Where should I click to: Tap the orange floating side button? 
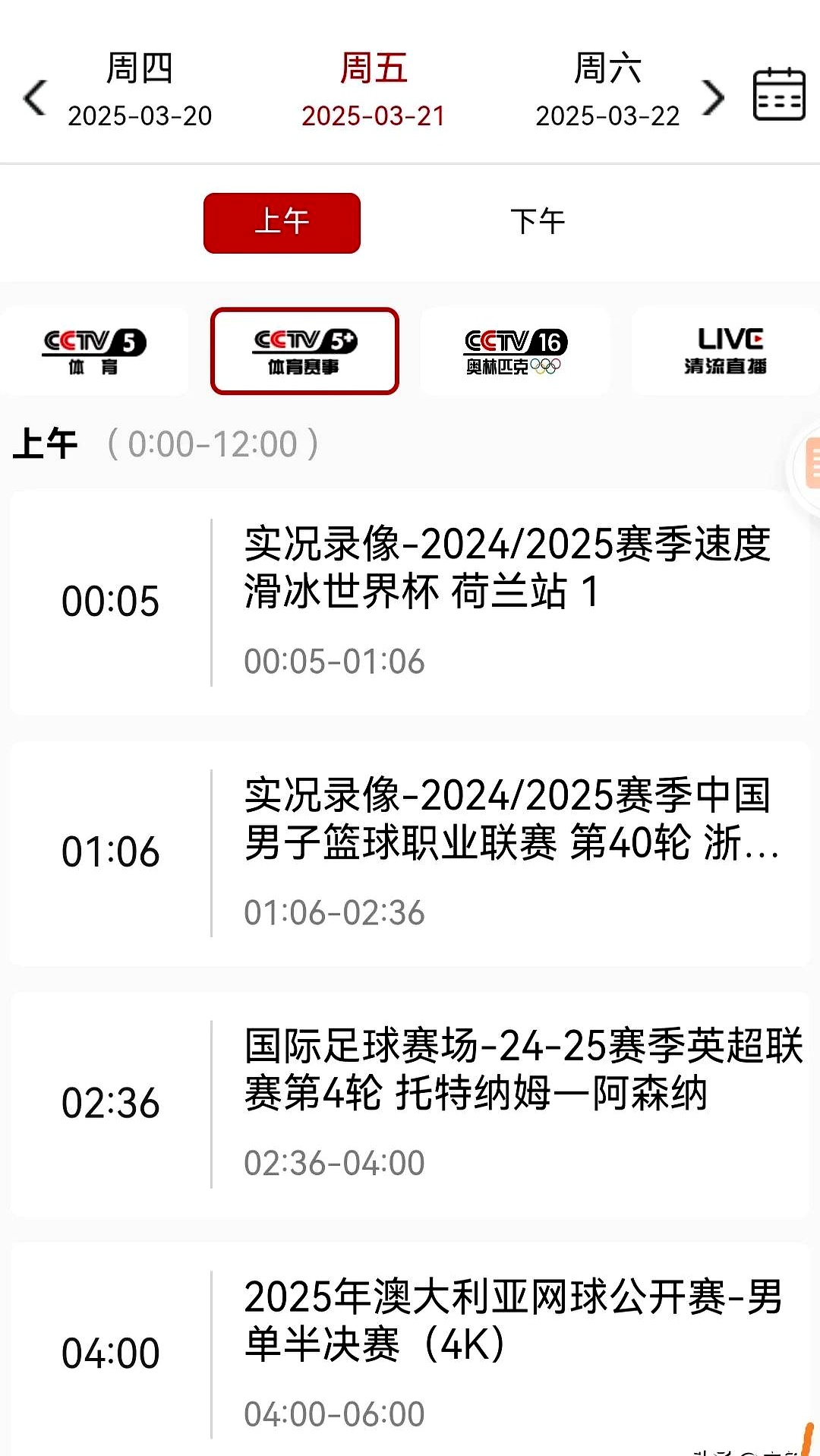point(809,463)
